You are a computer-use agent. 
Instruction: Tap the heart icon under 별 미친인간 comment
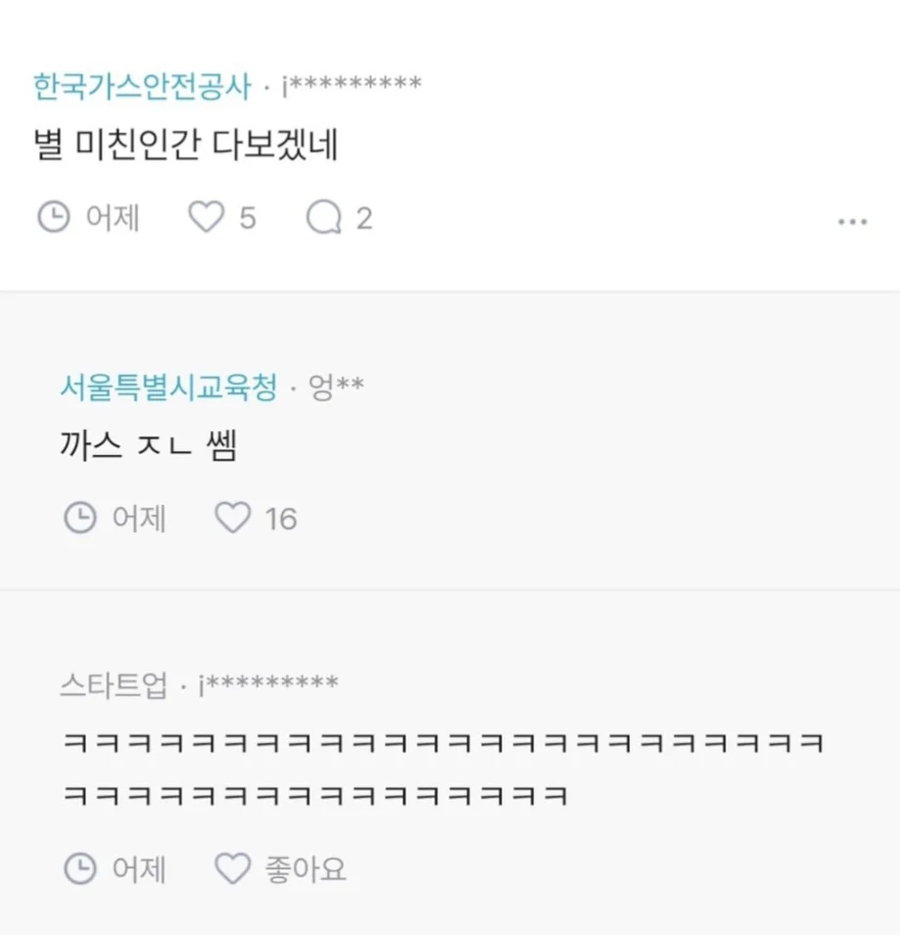(204, 217)
